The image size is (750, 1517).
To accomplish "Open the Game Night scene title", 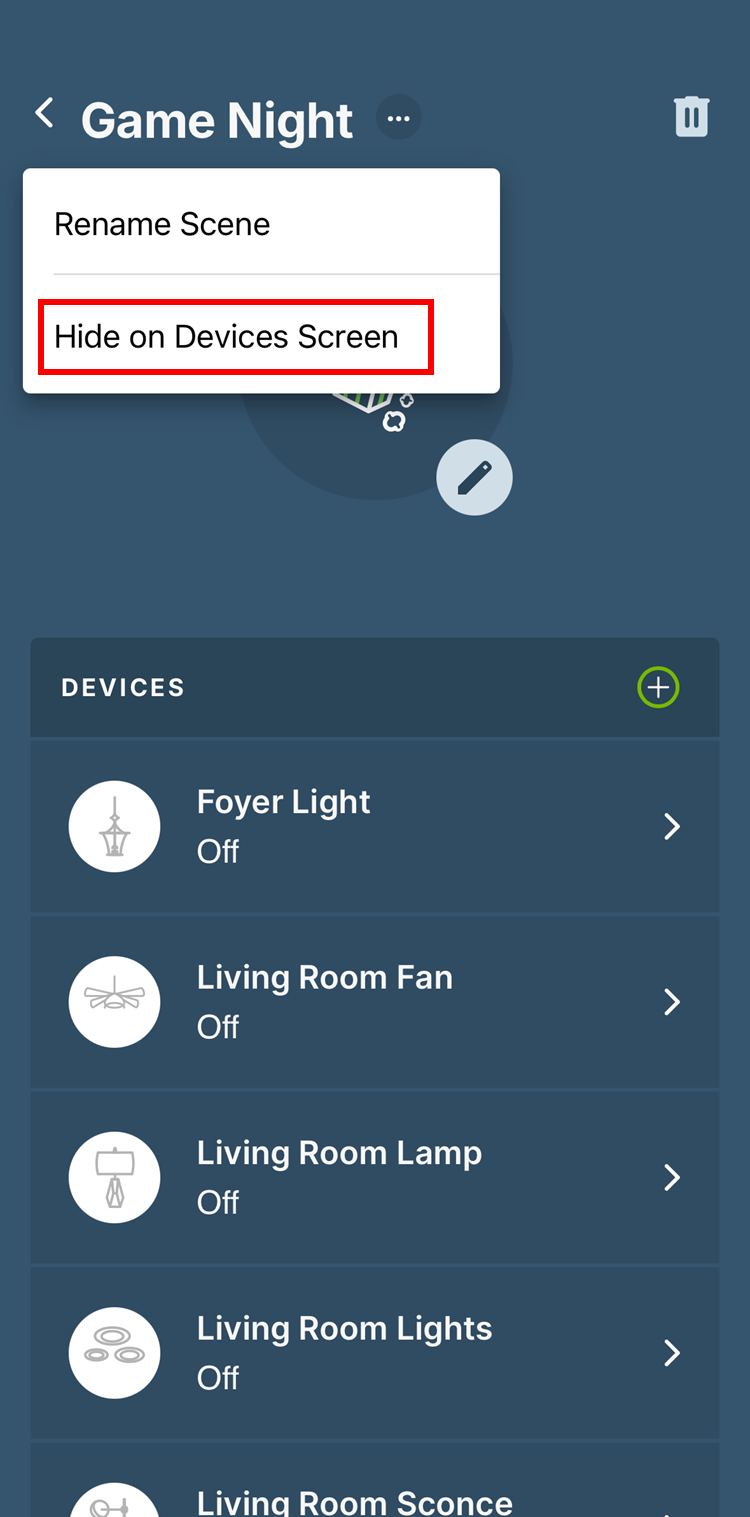I will 216,119.
